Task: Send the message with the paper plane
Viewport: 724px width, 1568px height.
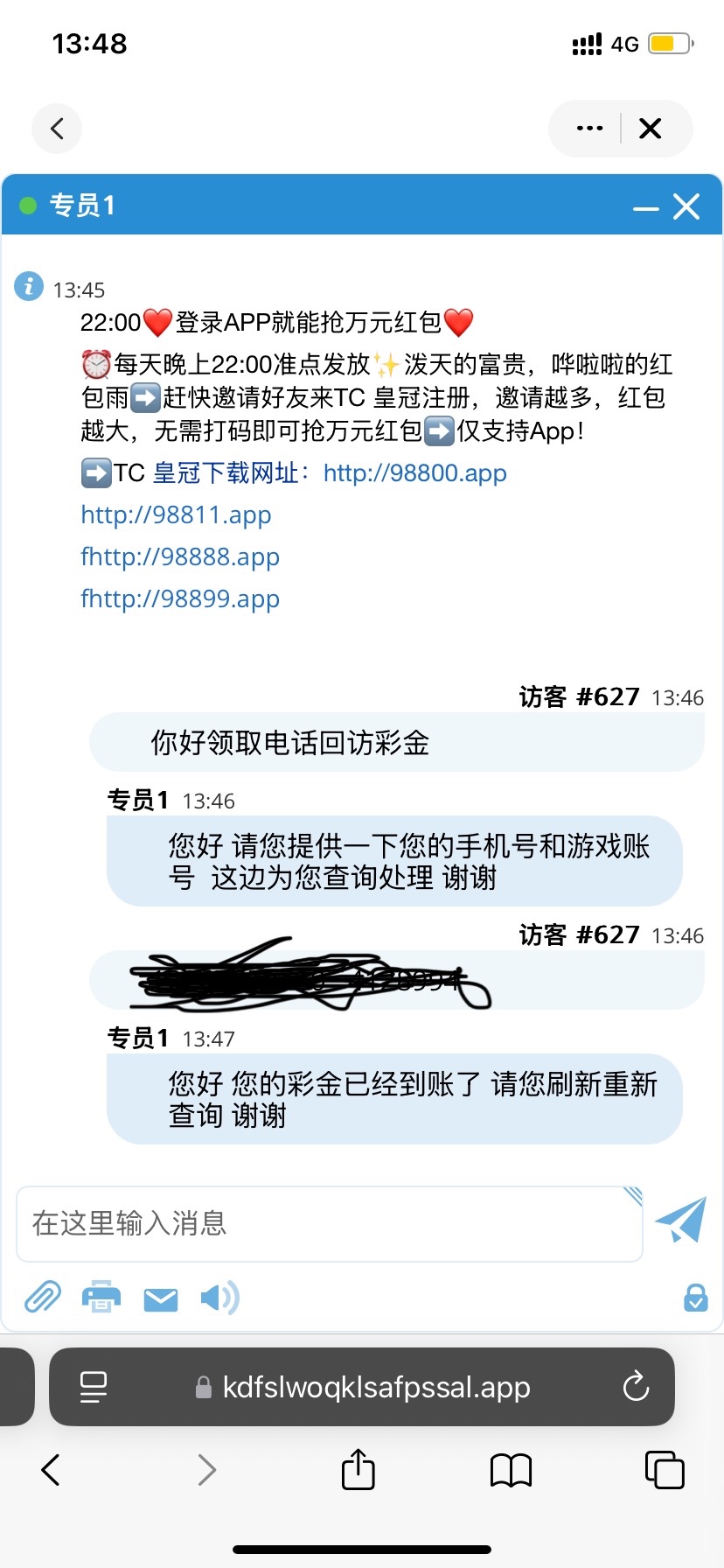Action: 680,1219
